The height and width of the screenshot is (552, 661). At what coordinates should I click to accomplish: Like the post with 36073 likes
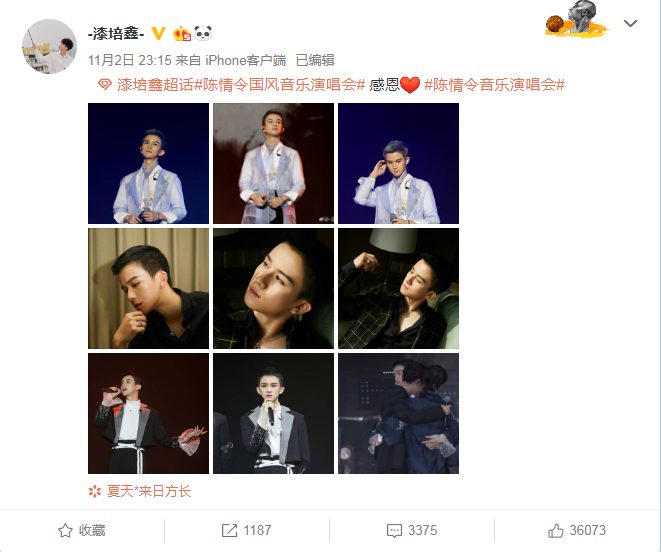[x=576, y=530]
